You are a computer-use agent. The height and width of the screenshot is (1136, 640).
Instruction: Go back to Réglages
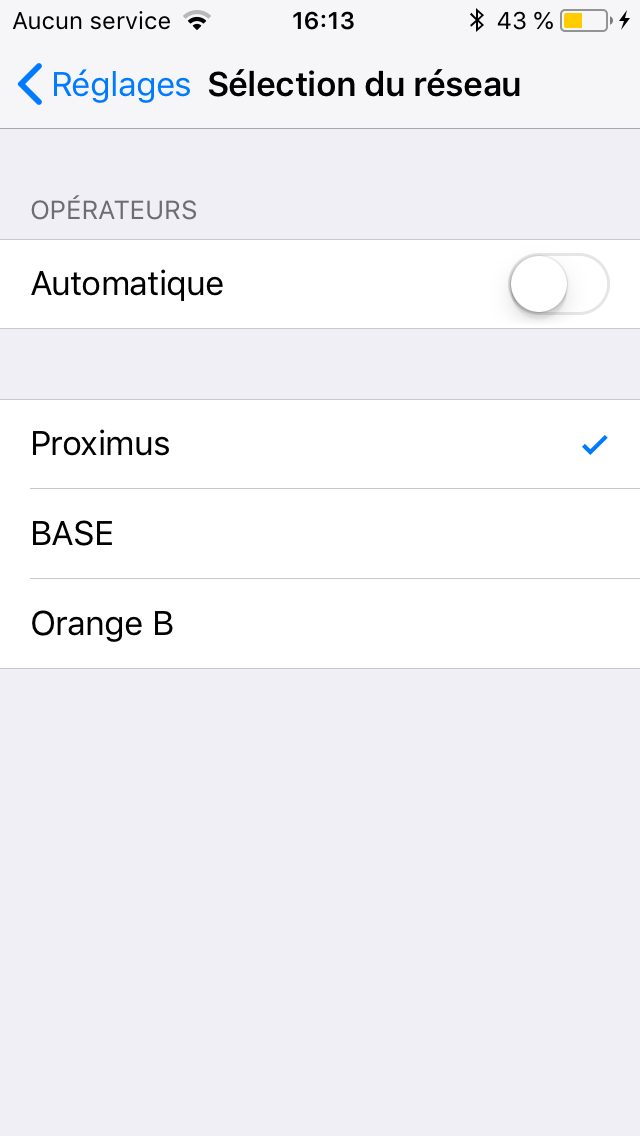tap(104, 85)
